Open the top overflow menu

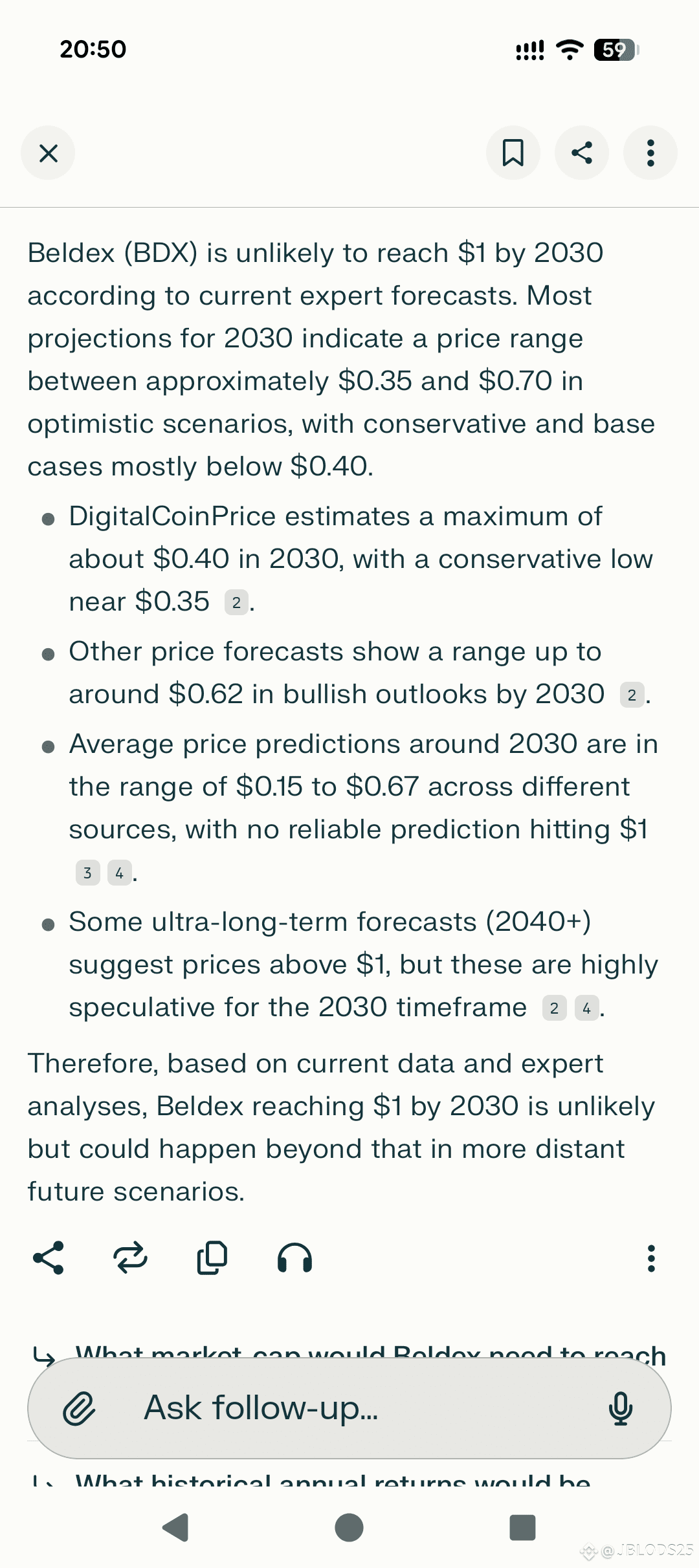(x=650, y=153)
